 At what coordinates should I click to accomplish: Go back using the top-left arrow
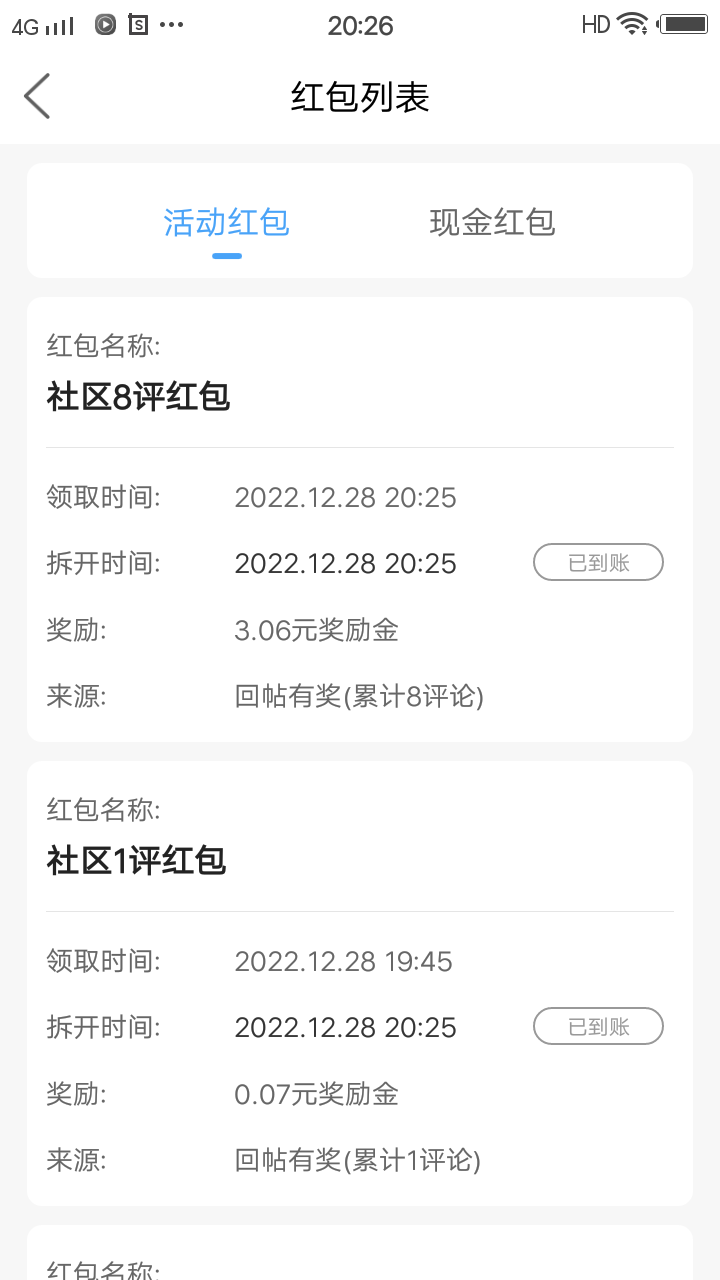(x=37, y=96)
